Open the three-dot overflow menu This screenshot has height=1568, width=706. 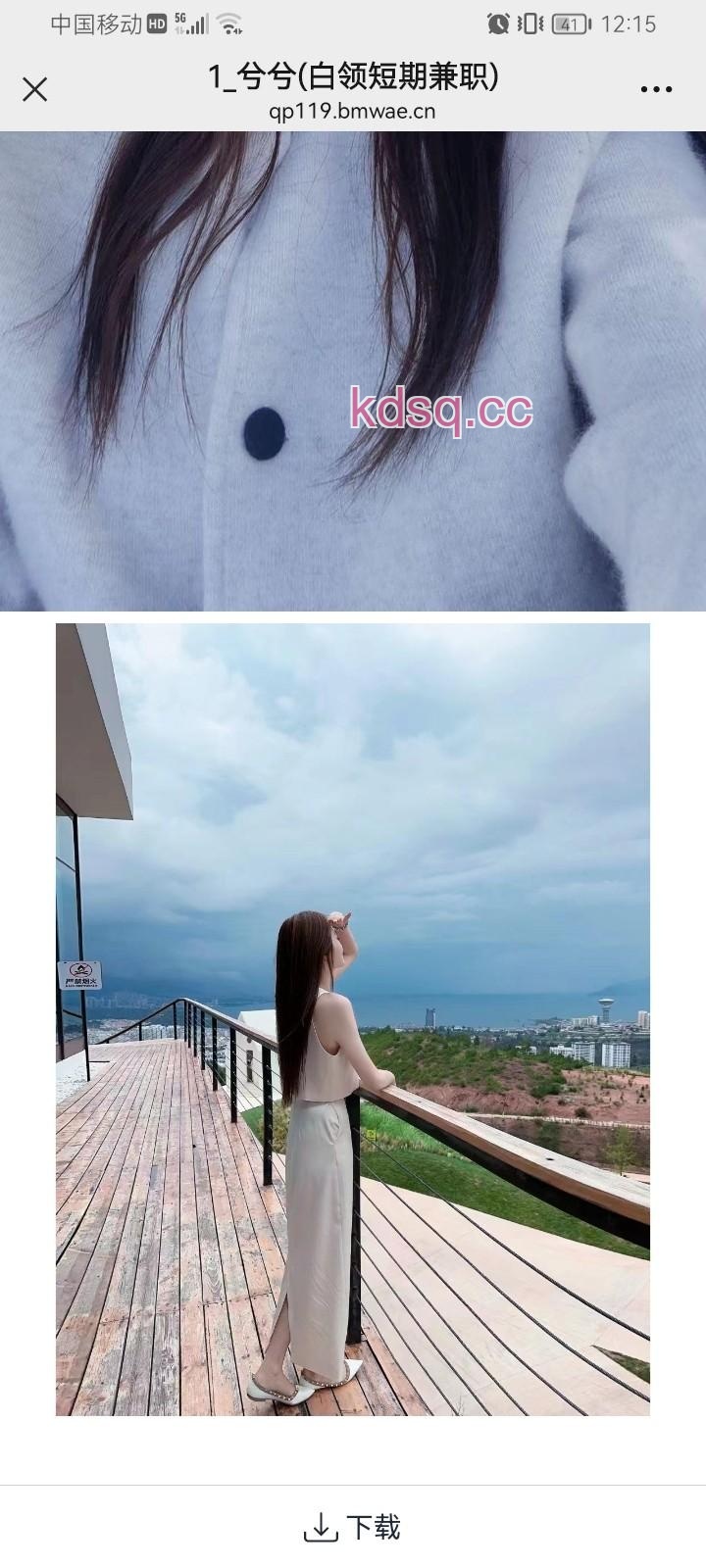(656, 90)
